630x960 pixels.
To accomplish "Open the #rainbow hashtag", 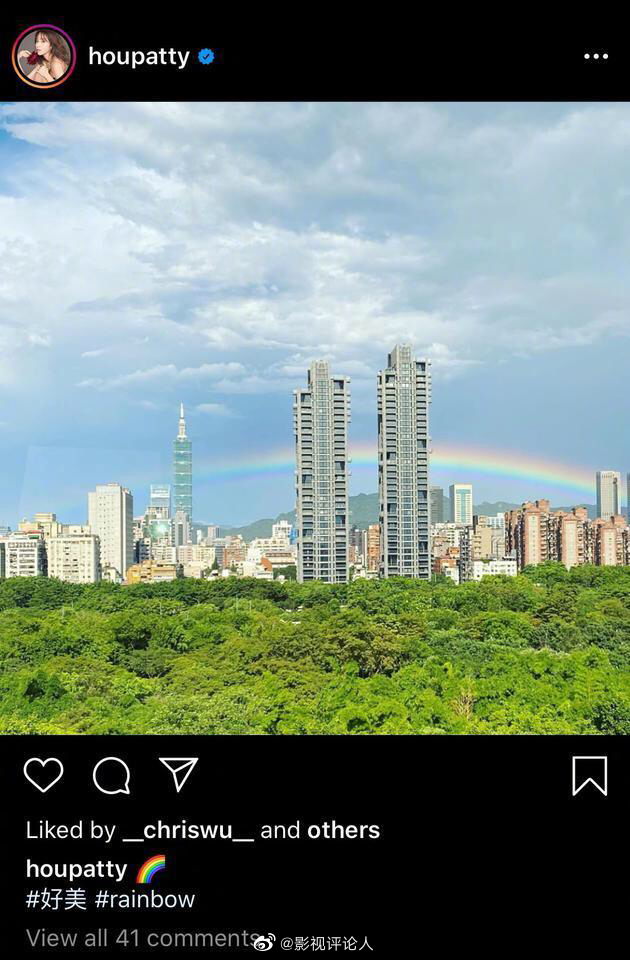I will click(x=145, y=899).
